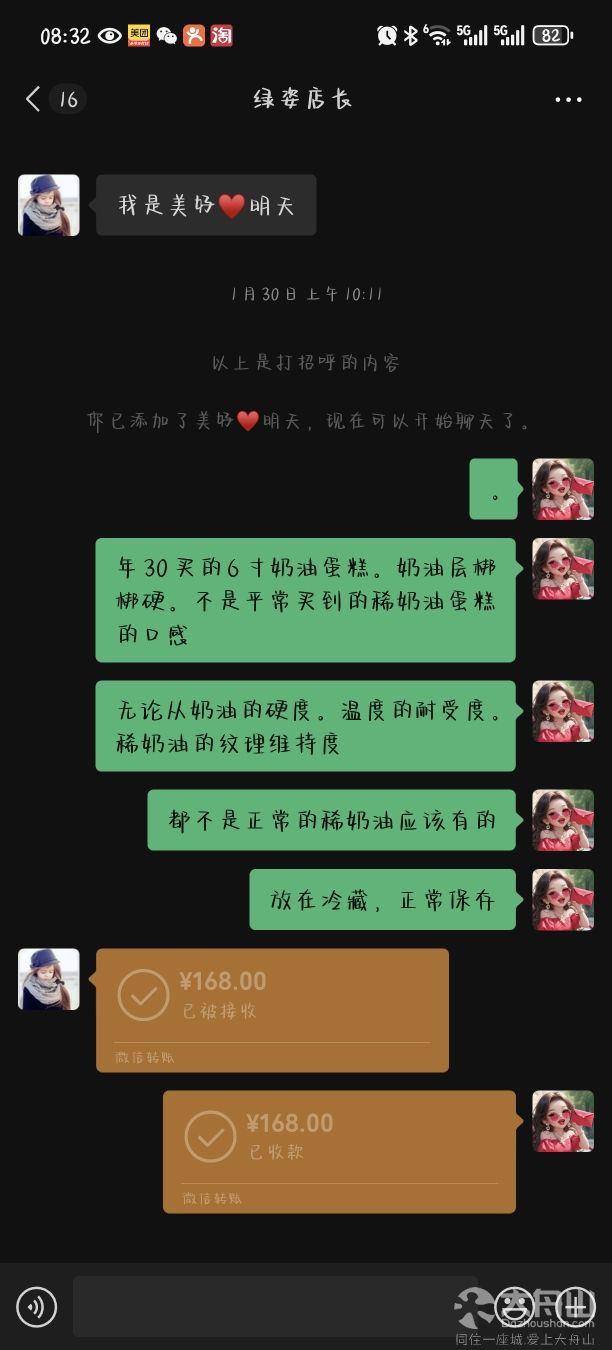Go back to the chat list
The width and height of the screenshot is (612, 1350).
[33, 99]
